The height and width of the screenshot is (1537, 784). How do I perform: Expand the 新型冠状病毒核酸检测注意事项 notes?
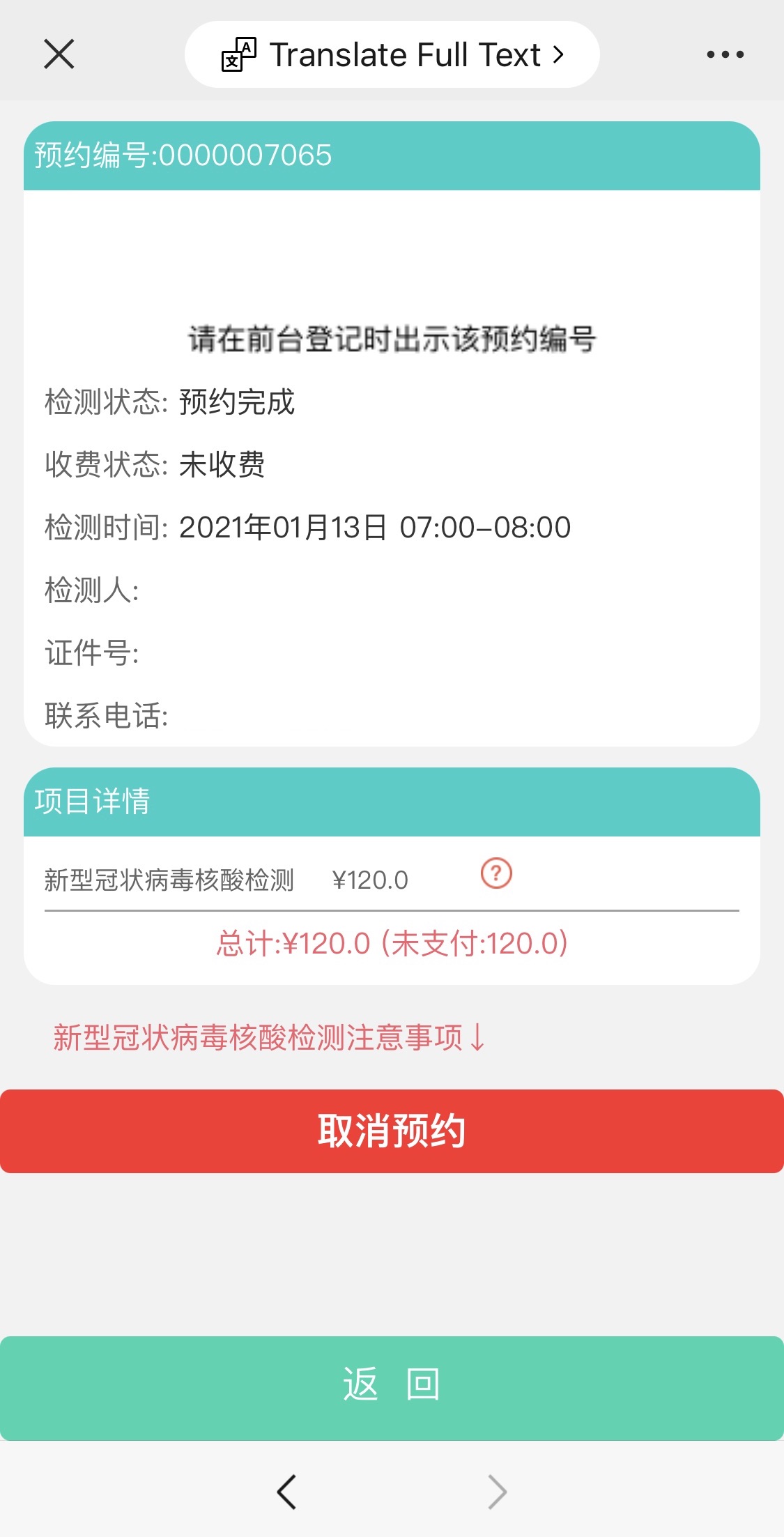pyautogui.click(x=269, y=1037)
